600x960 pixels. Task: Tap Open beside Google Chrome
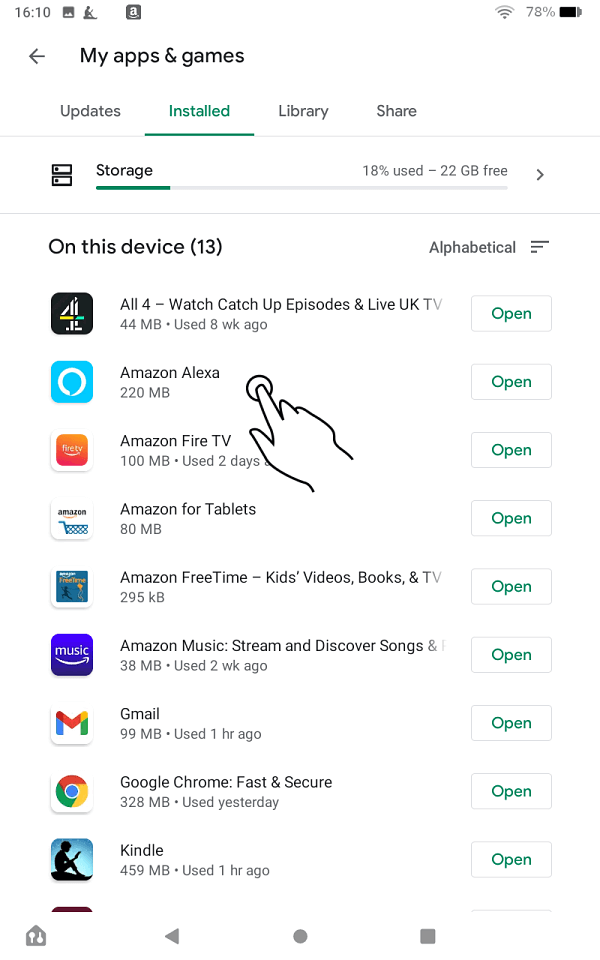[x=511, y=791]
